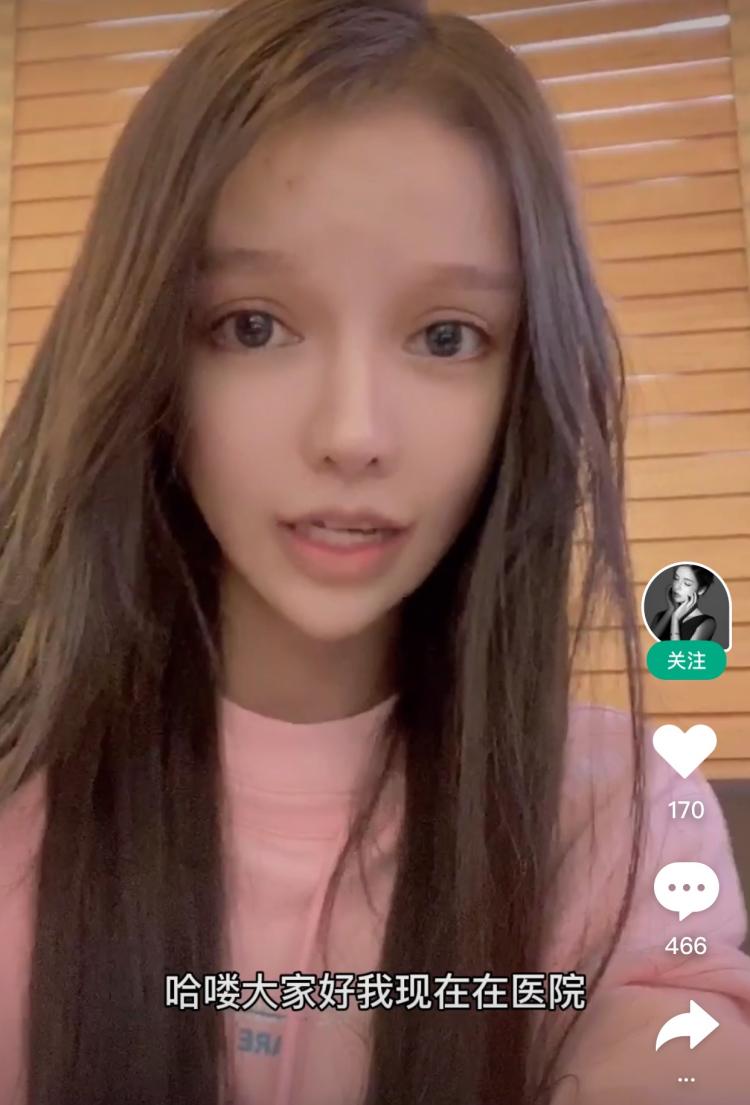Share this video using the arrow icon
The height and width of the screenshot is (1105, 750).
pos(687,1026)
